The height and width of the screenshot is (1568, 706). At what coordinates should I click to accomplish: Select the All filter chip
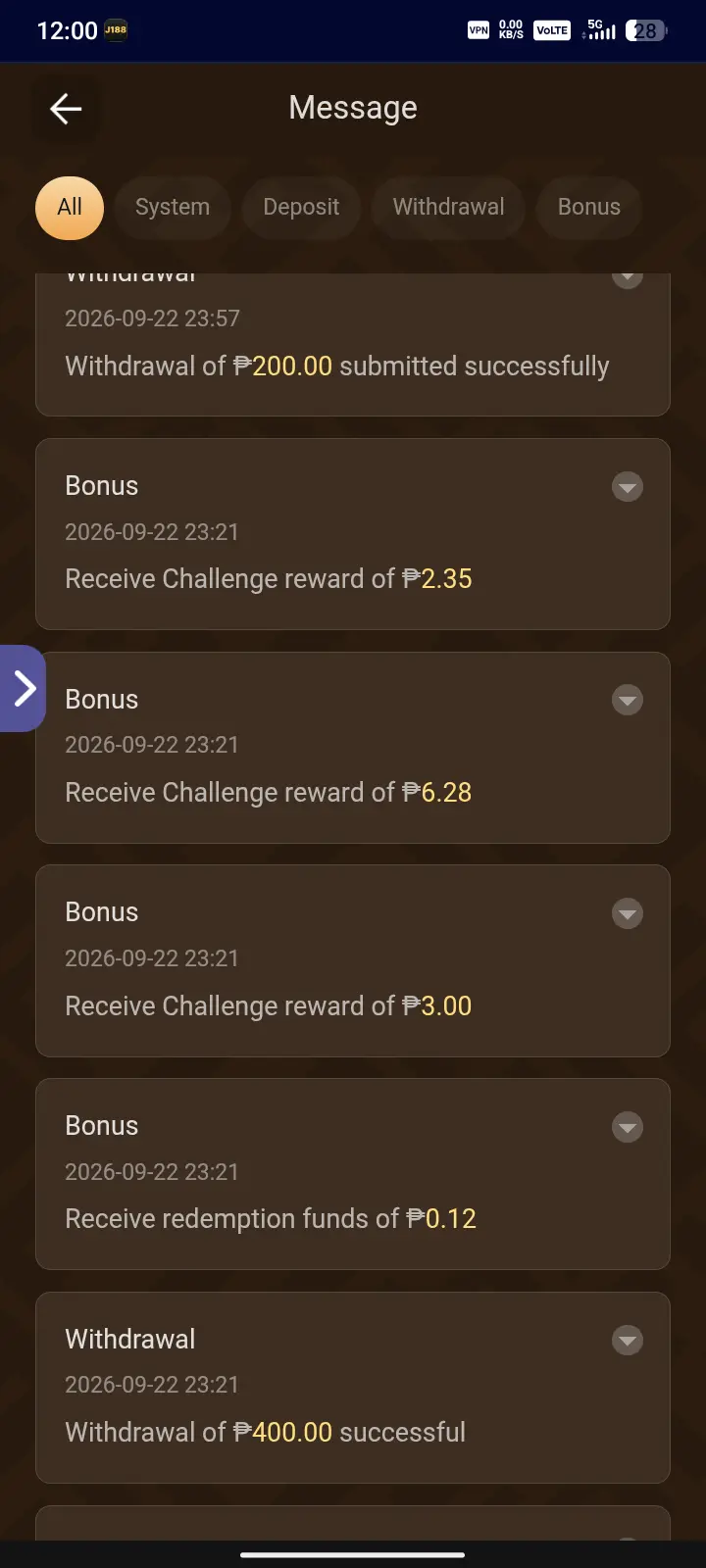70,208
